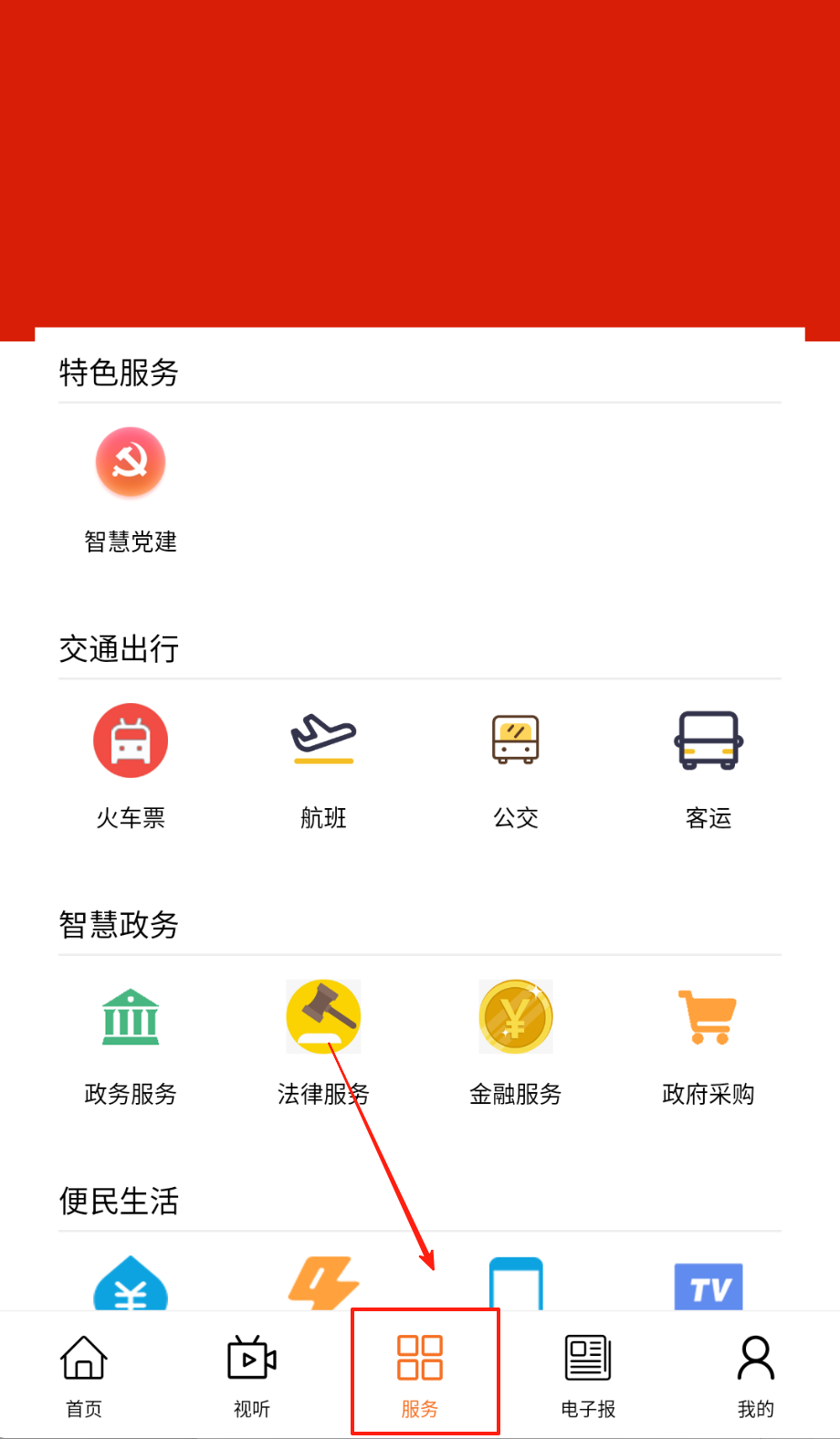This screenshot has width=840, height=1439.
Task: Switch to the 首页 tab
Action: 84,1374
